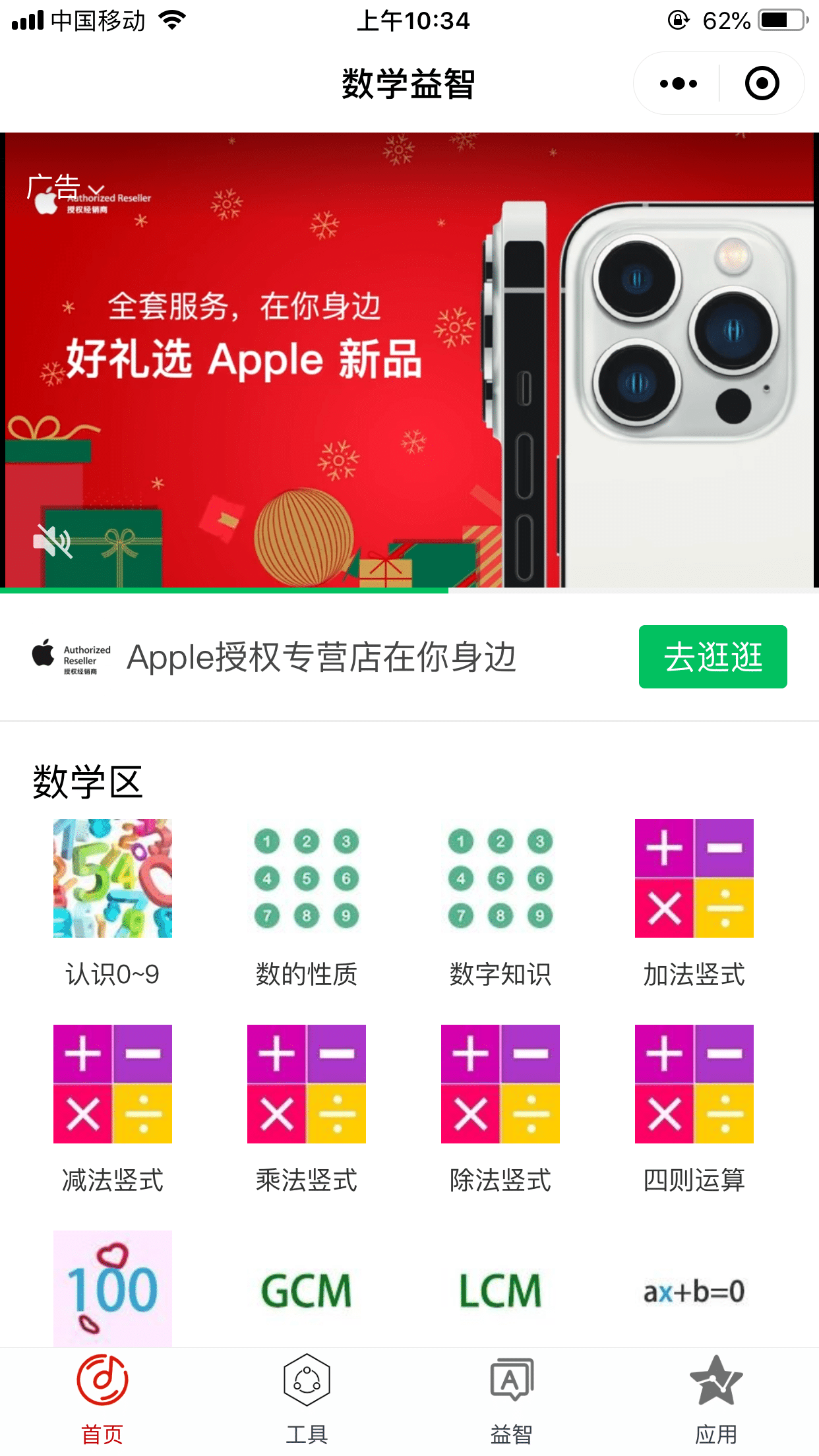The image size is (819, 1456).
Task: Expand the 广告 ad options dropdown
Action: coord(66,188)
